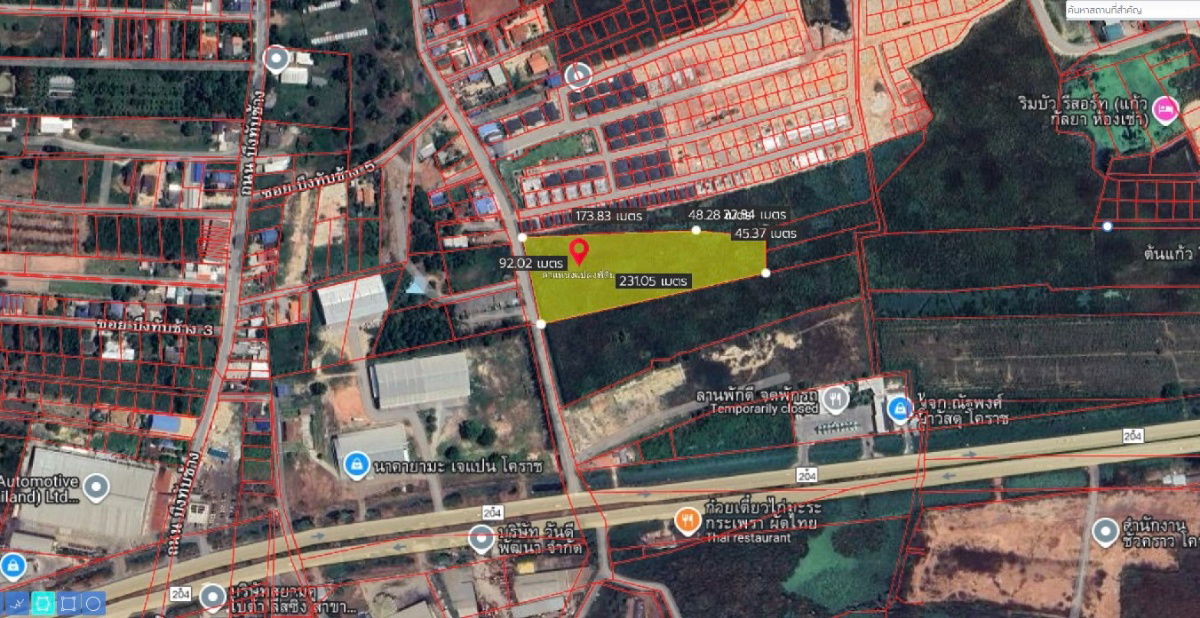
Task: Select the rectangle drawing tool
Action: 68,603
